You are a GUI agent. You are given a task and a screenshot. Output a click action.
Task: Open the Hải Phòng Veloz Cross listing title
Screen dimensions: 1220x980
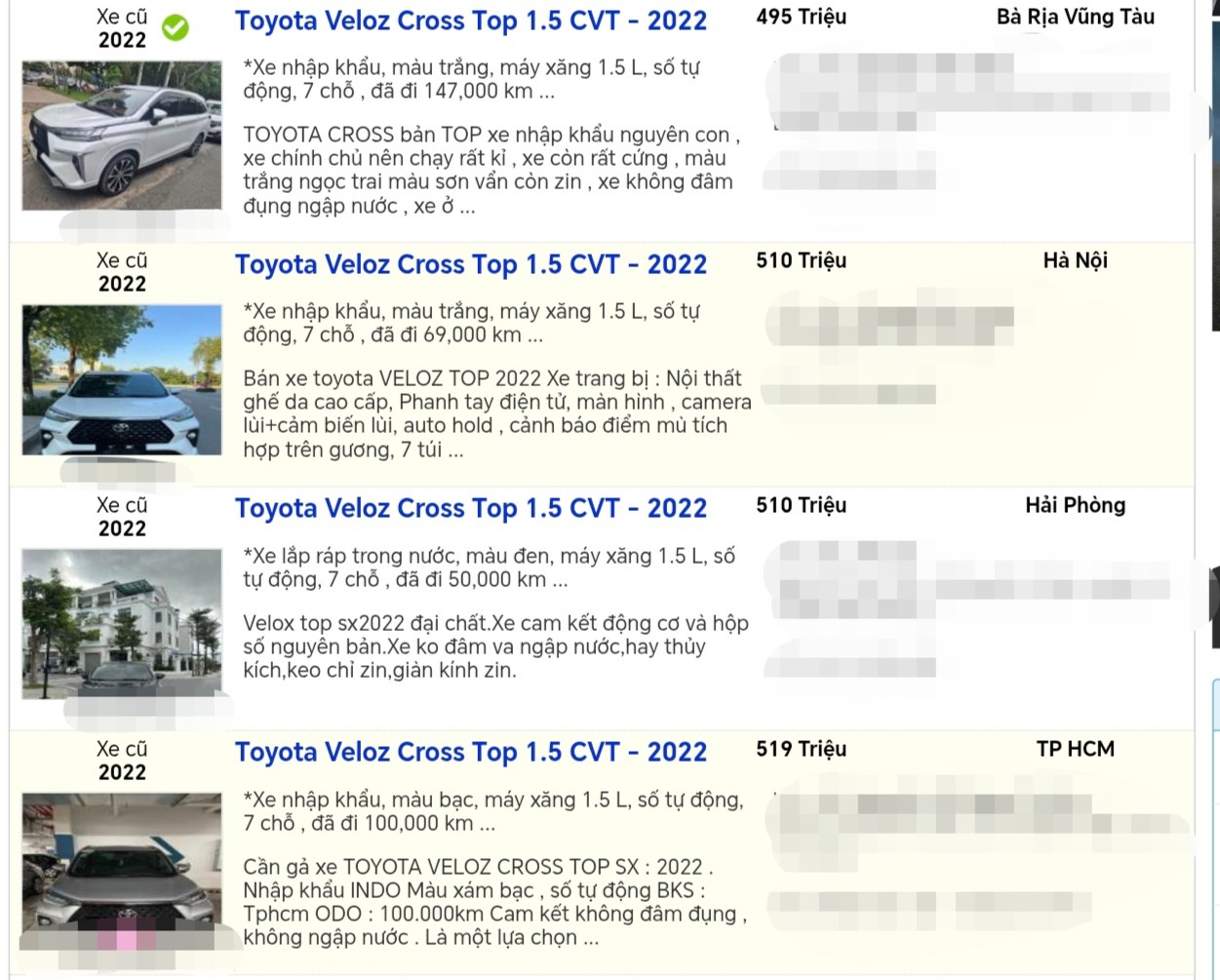470,508
